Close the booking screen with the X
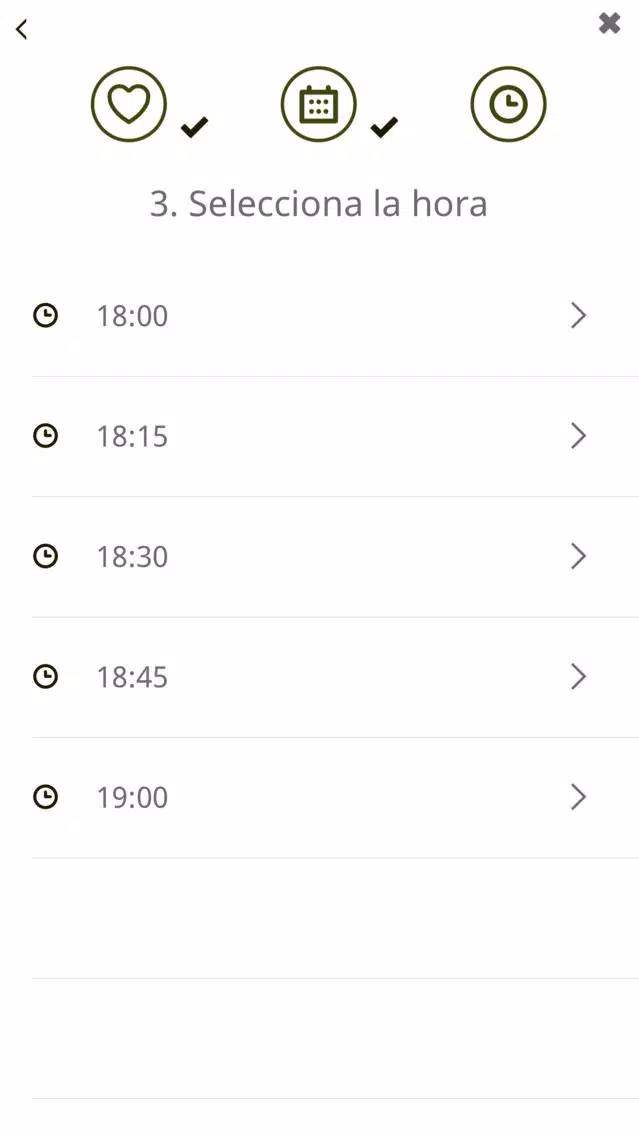 coord(609,24)
